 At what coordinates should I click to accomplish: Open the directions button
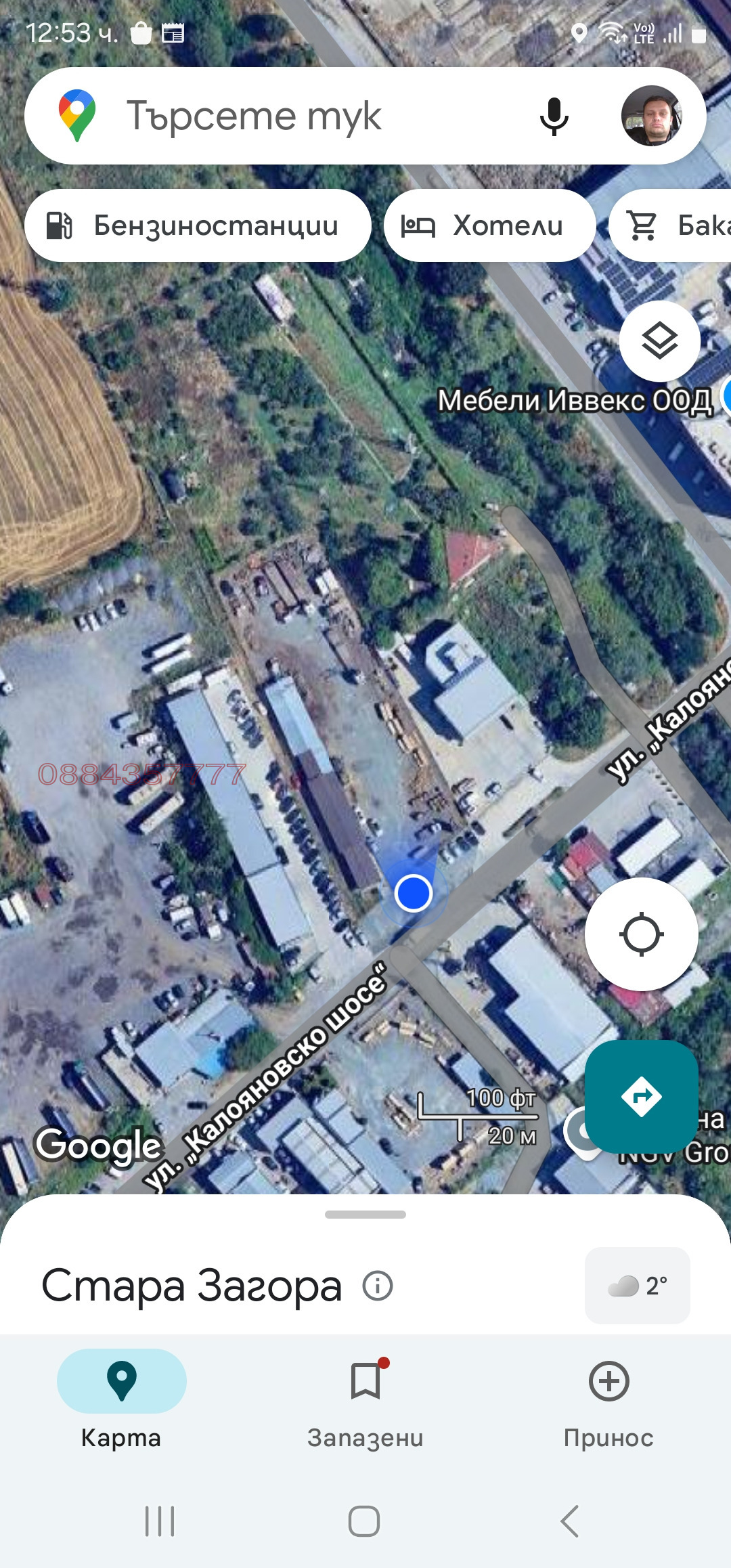(641, 1096)
